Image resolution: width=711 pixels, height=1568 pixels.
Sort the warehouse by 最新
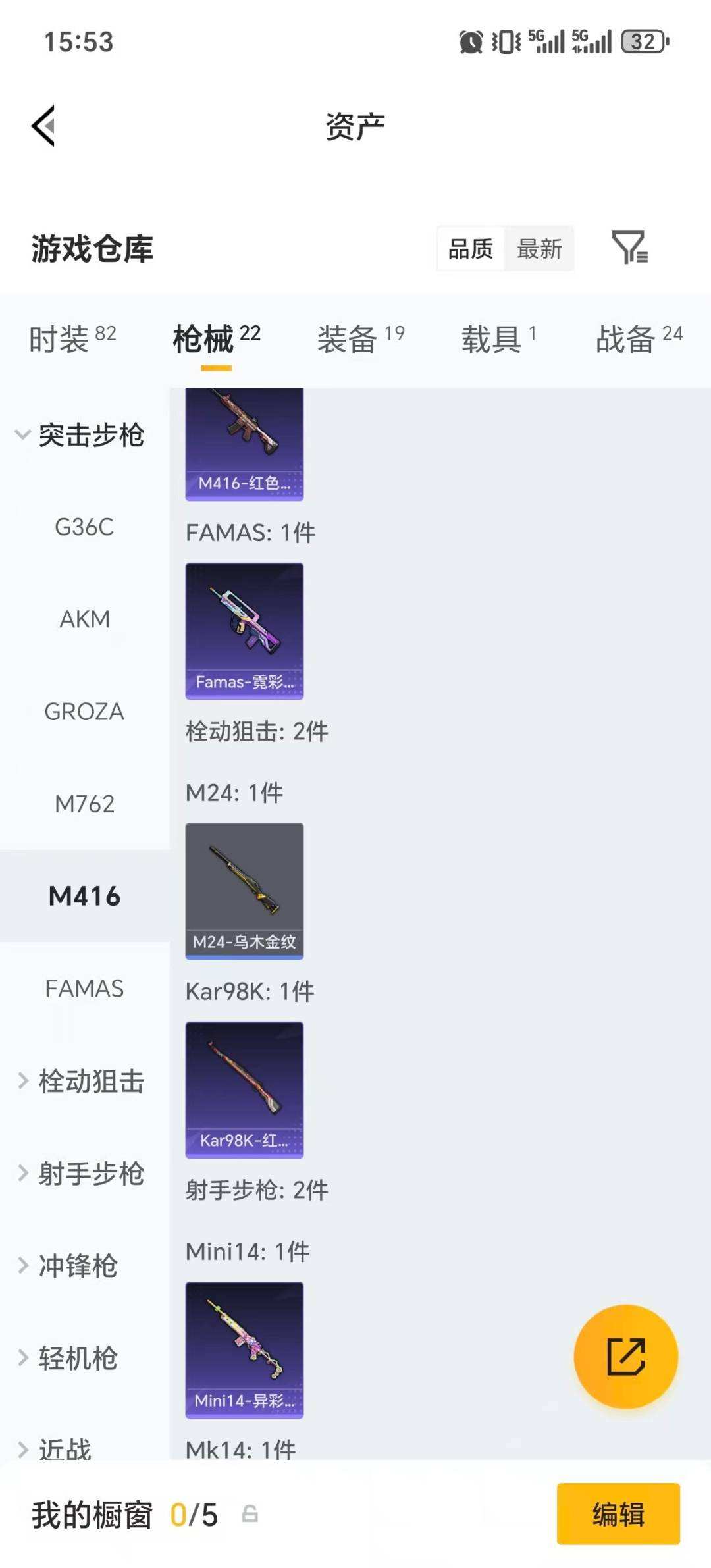click(x=539, y=249)
